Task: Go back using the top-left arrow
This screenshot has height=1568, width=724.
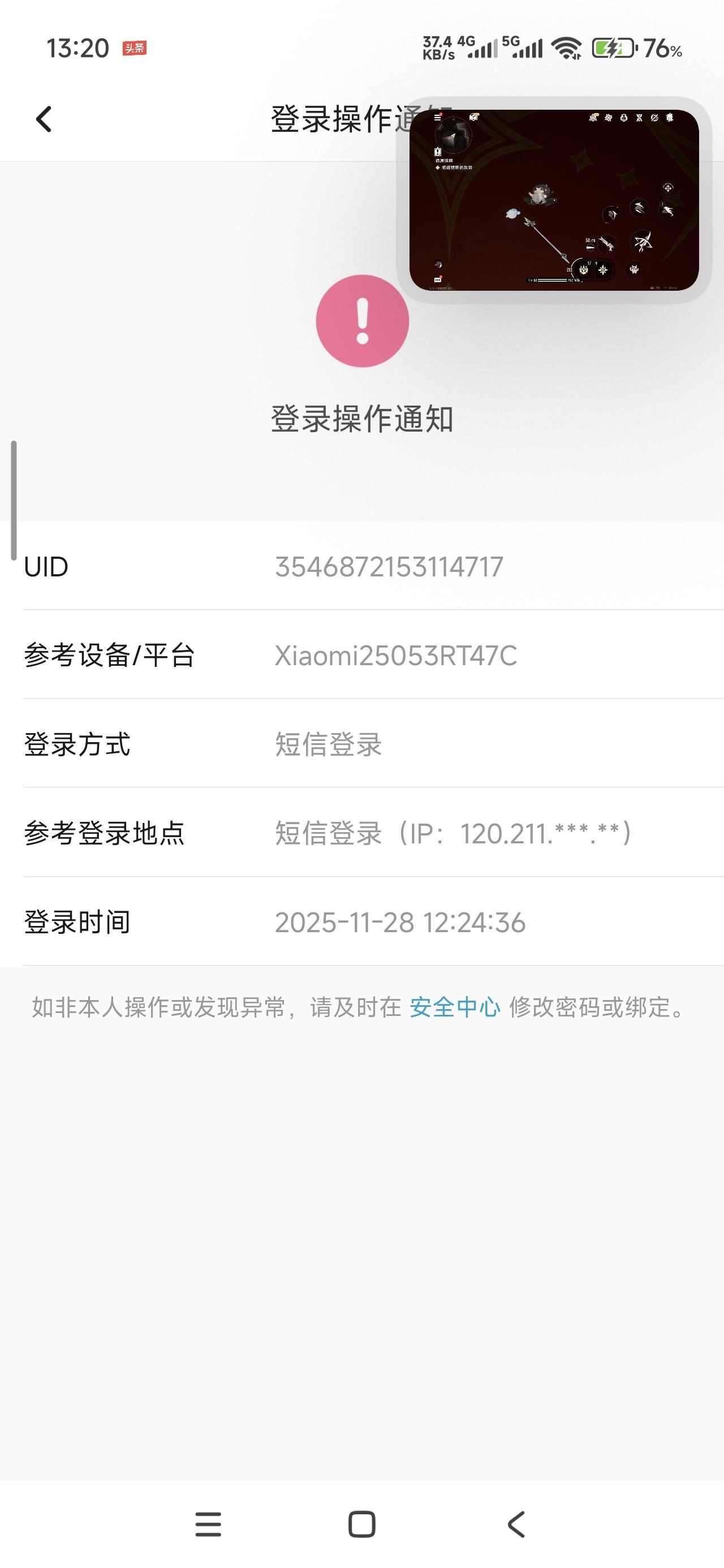Action: [x=44, y=119]
